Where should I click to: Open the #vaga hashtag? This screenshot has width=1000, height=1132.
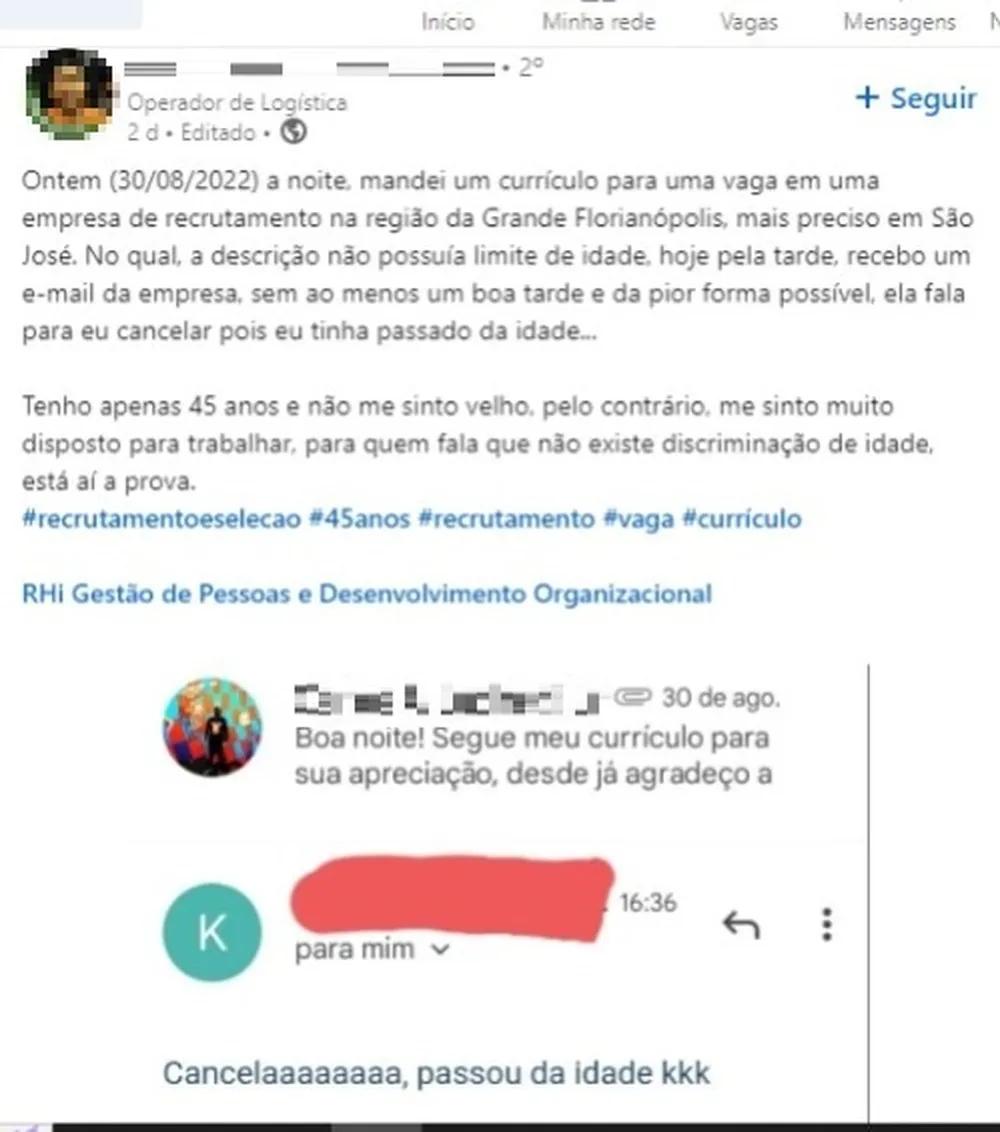pos(638,519)
